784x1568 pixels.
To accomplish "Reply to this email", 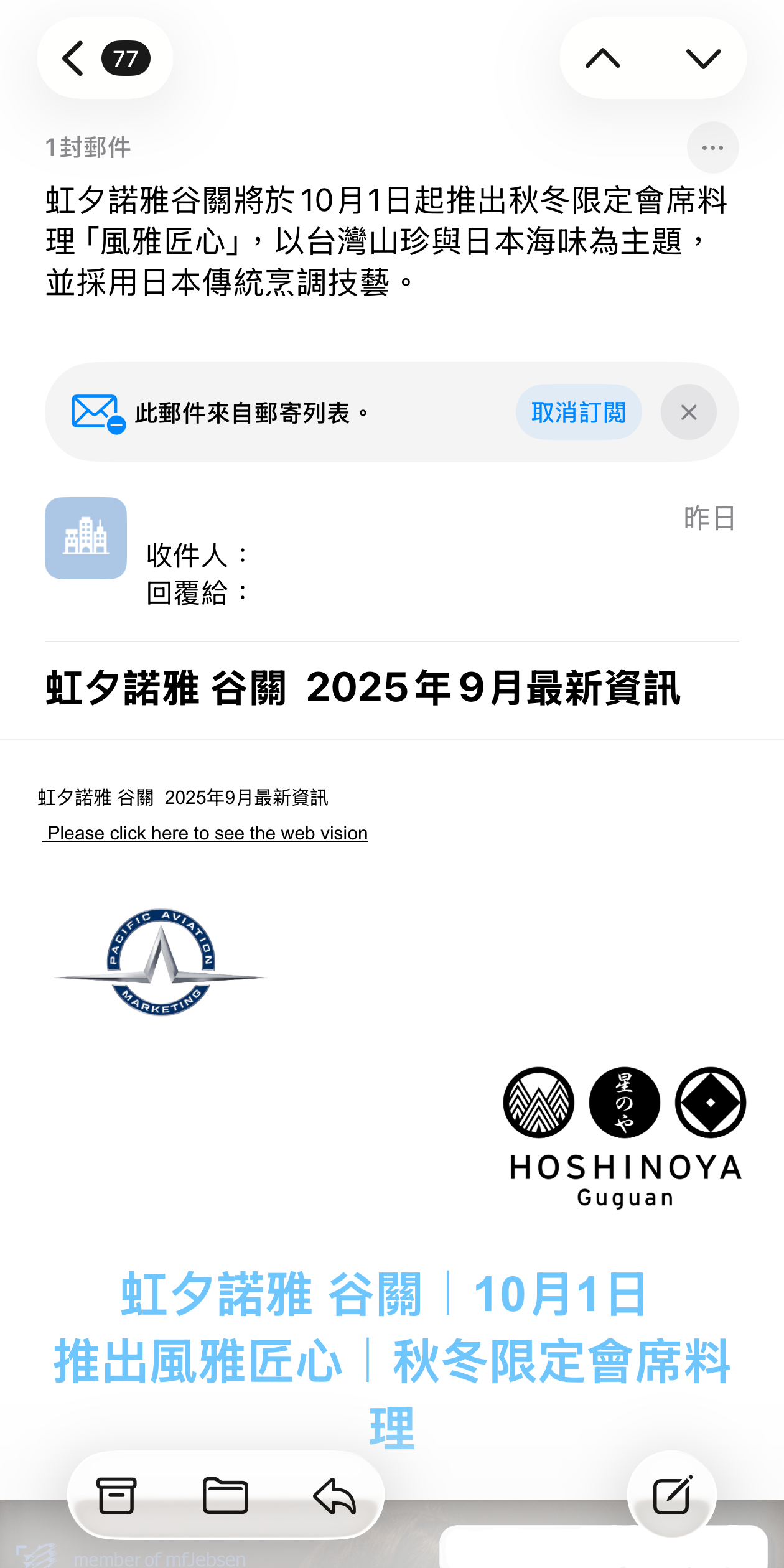I will 334,1496.
